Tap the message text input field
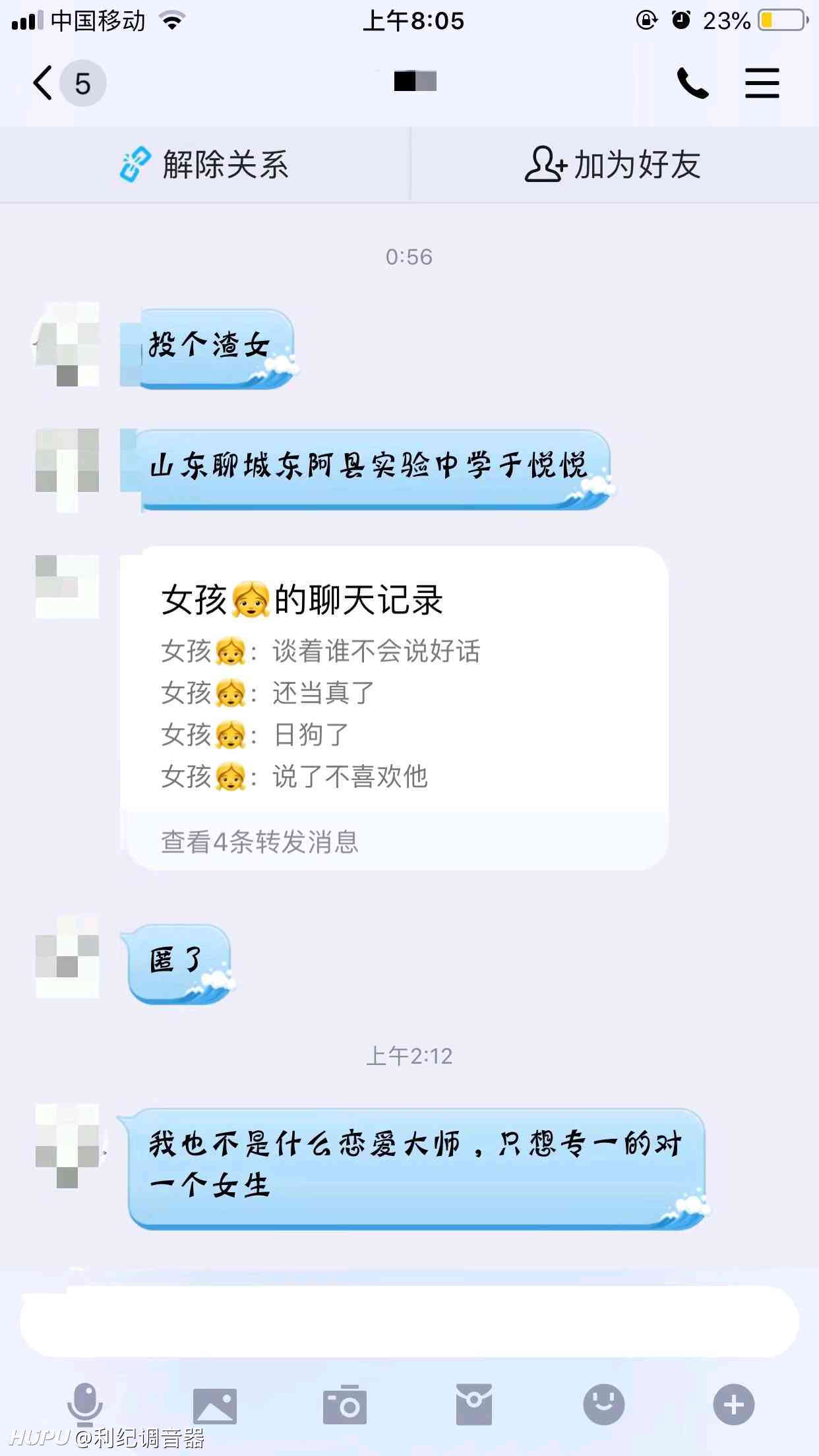This screenshot has height=1456, width=819. (409, 1321)
